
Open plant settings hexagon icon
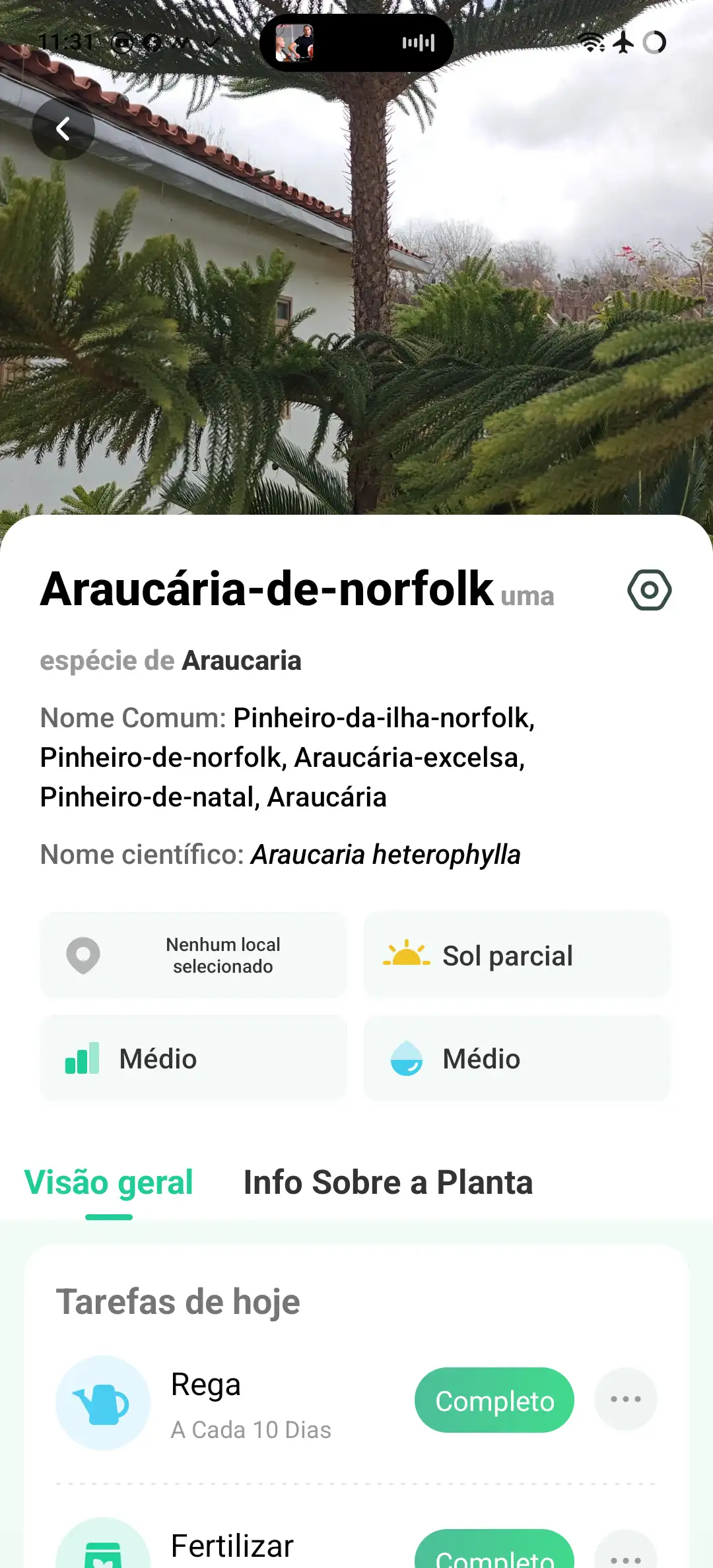click(649, 589)
